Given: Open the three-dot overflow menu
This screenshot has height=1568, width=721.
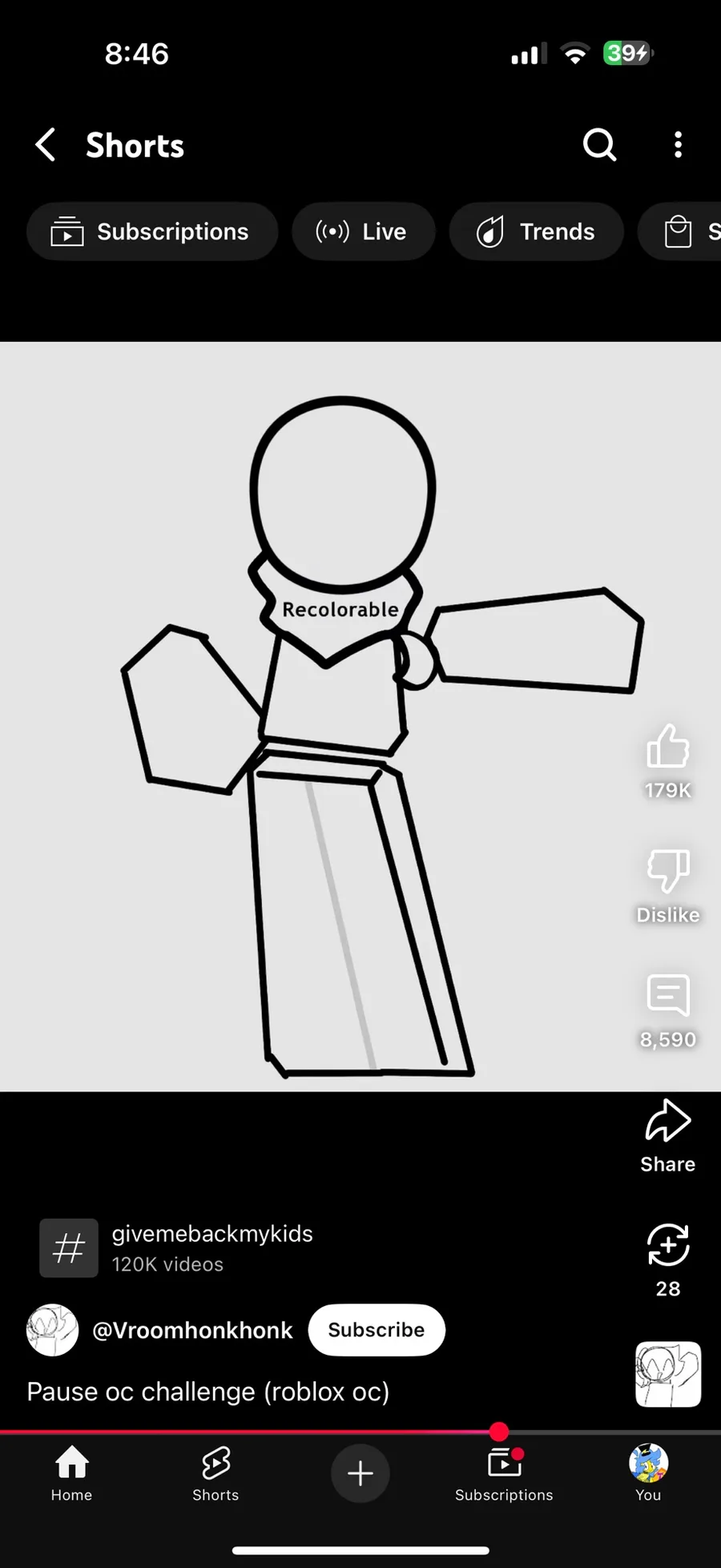Looking at the screenshot, I should [678, 145].
